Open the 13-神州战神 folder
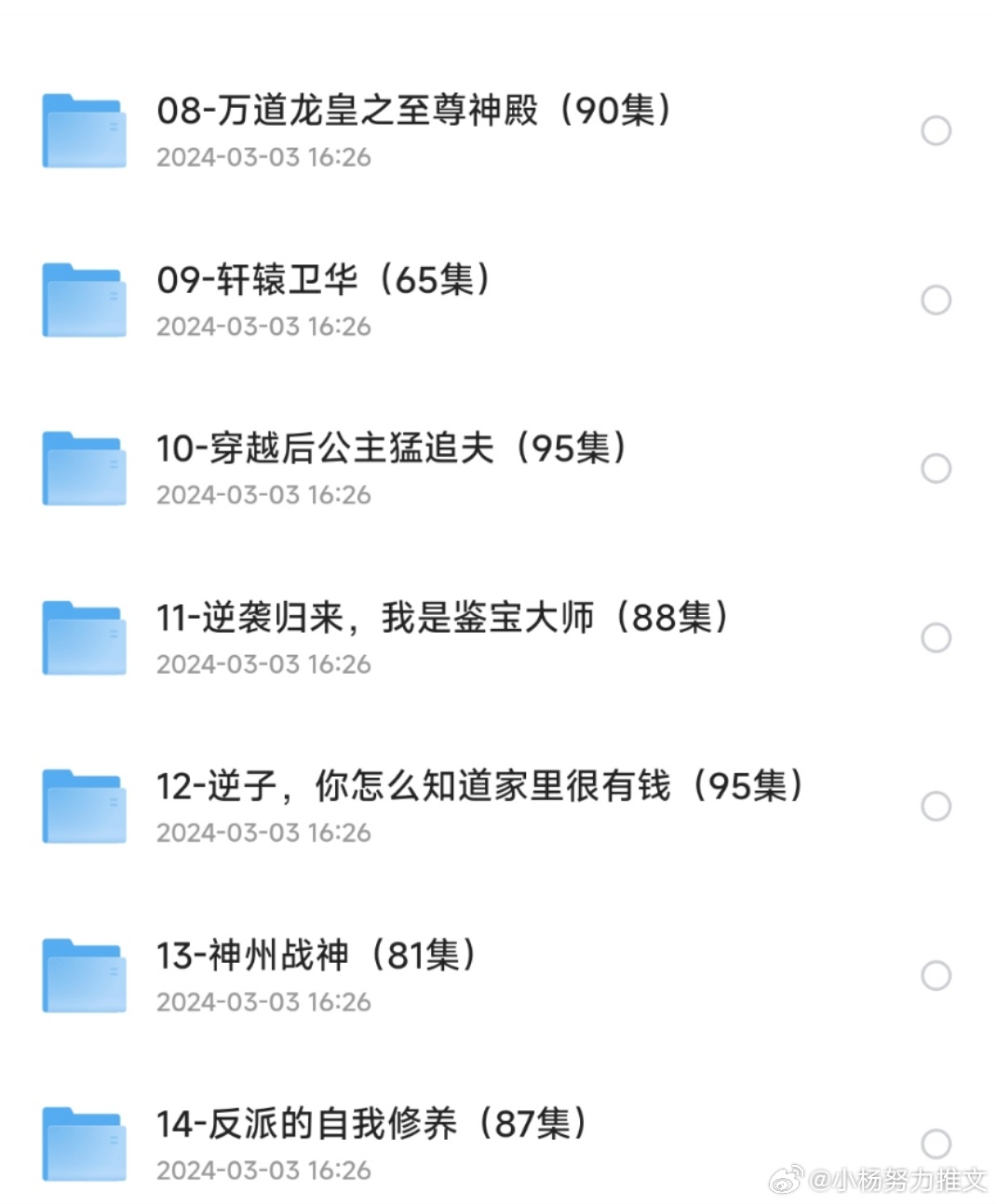This screenshot has height=1204, width=997. click(x=317, y=957)
